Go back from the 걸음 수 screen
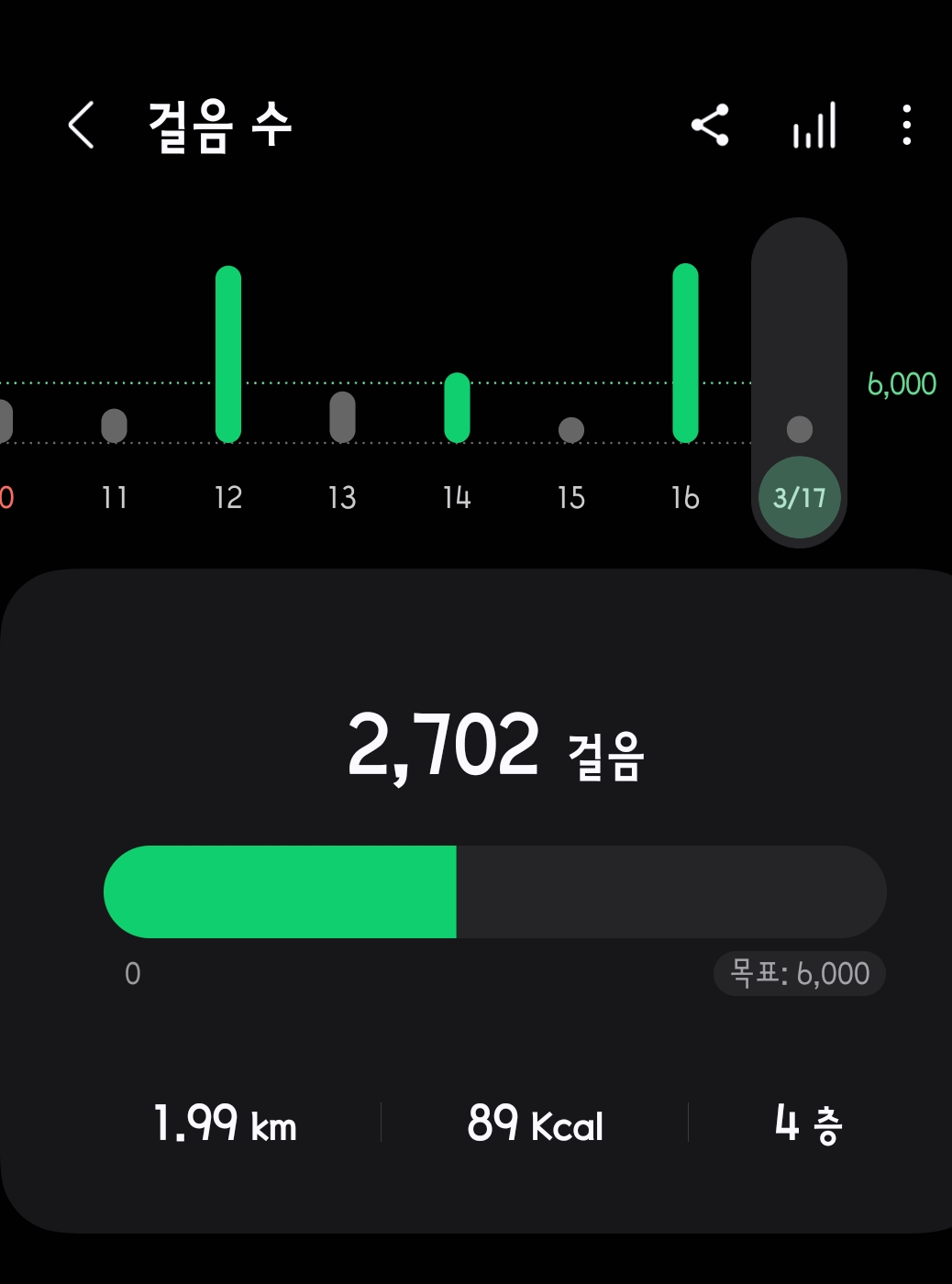952x1284 pixels. [x=82, y=125]
